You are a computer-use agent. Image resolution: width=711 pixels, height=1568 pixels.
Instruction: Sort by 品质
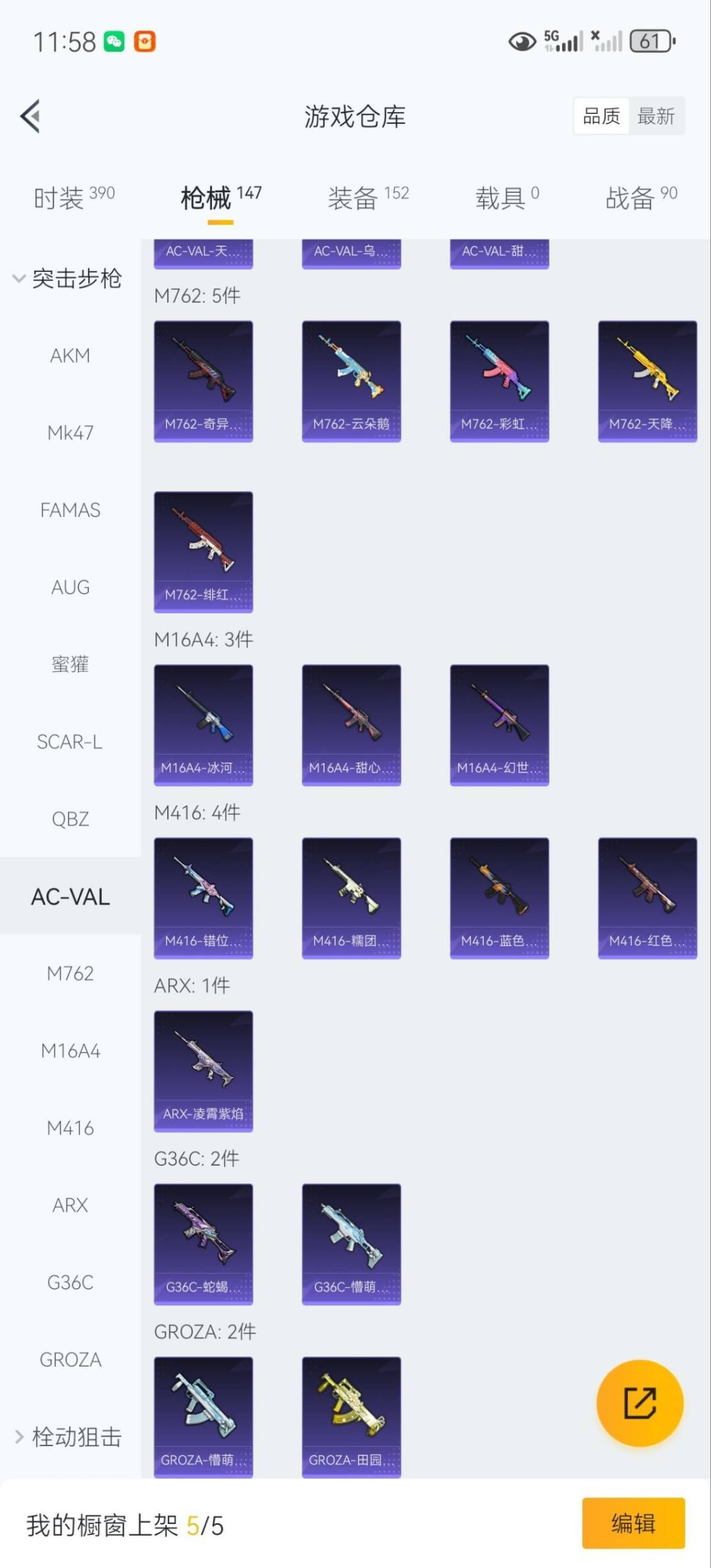pos(601,117)
